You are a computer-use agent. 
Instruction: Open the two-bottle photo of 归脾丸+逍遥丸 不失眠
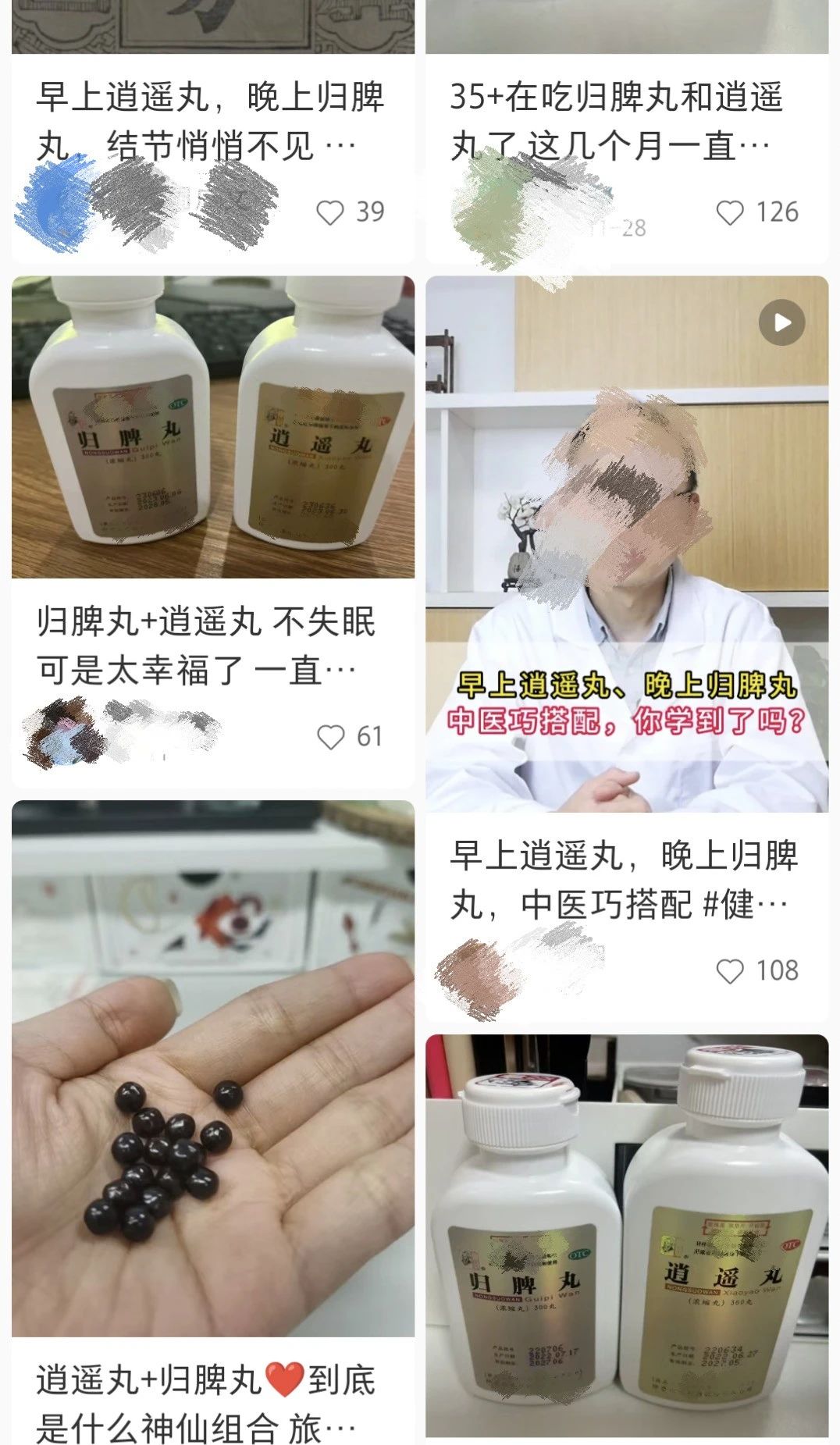click(x=212, y=427)
